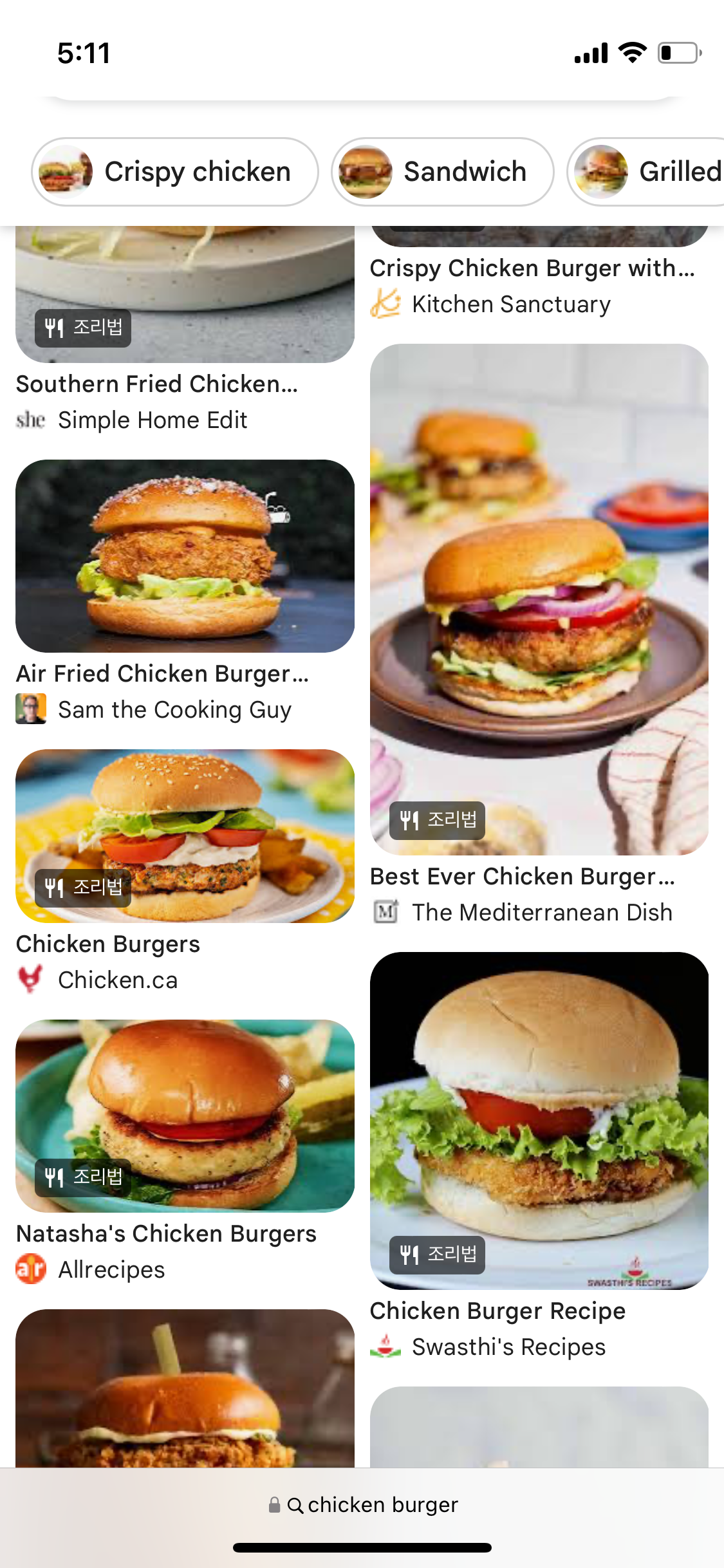Select the Crispy chicken filter chip
The height and width of the screenshot is (1568, 724).
click(175, 172)
